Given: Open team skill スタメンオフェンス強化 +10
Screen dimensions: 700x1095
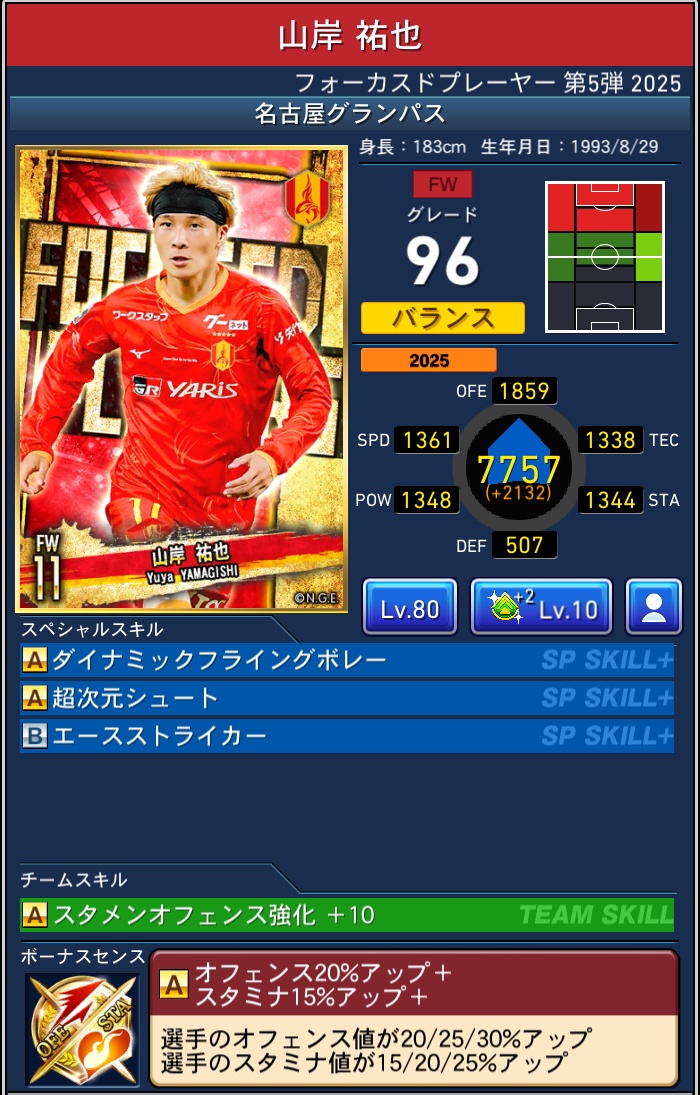Looking at the screenshot, I should (x=346, y=914).
